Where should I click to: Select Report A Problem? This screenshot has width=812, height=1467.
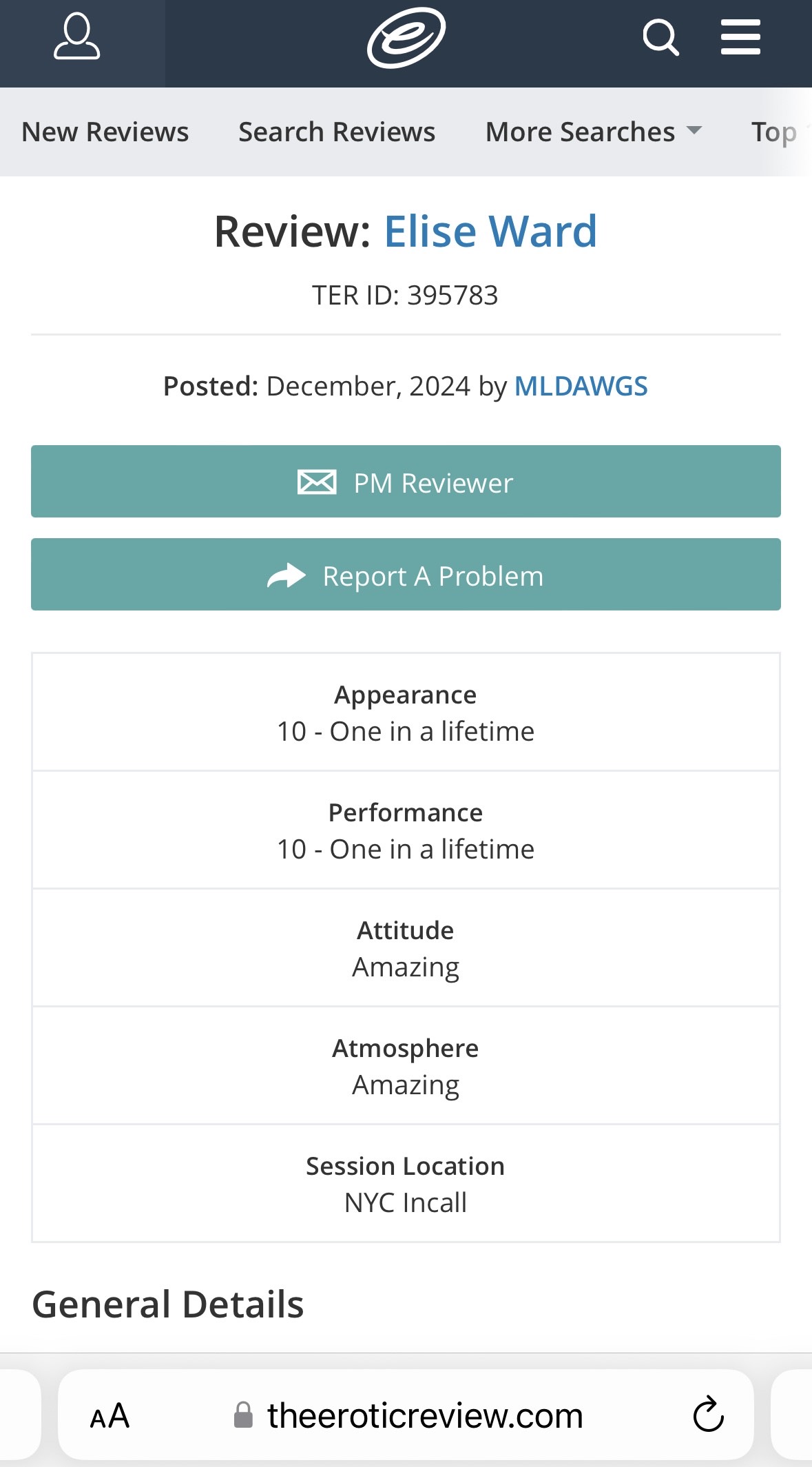tap(406, 575)
